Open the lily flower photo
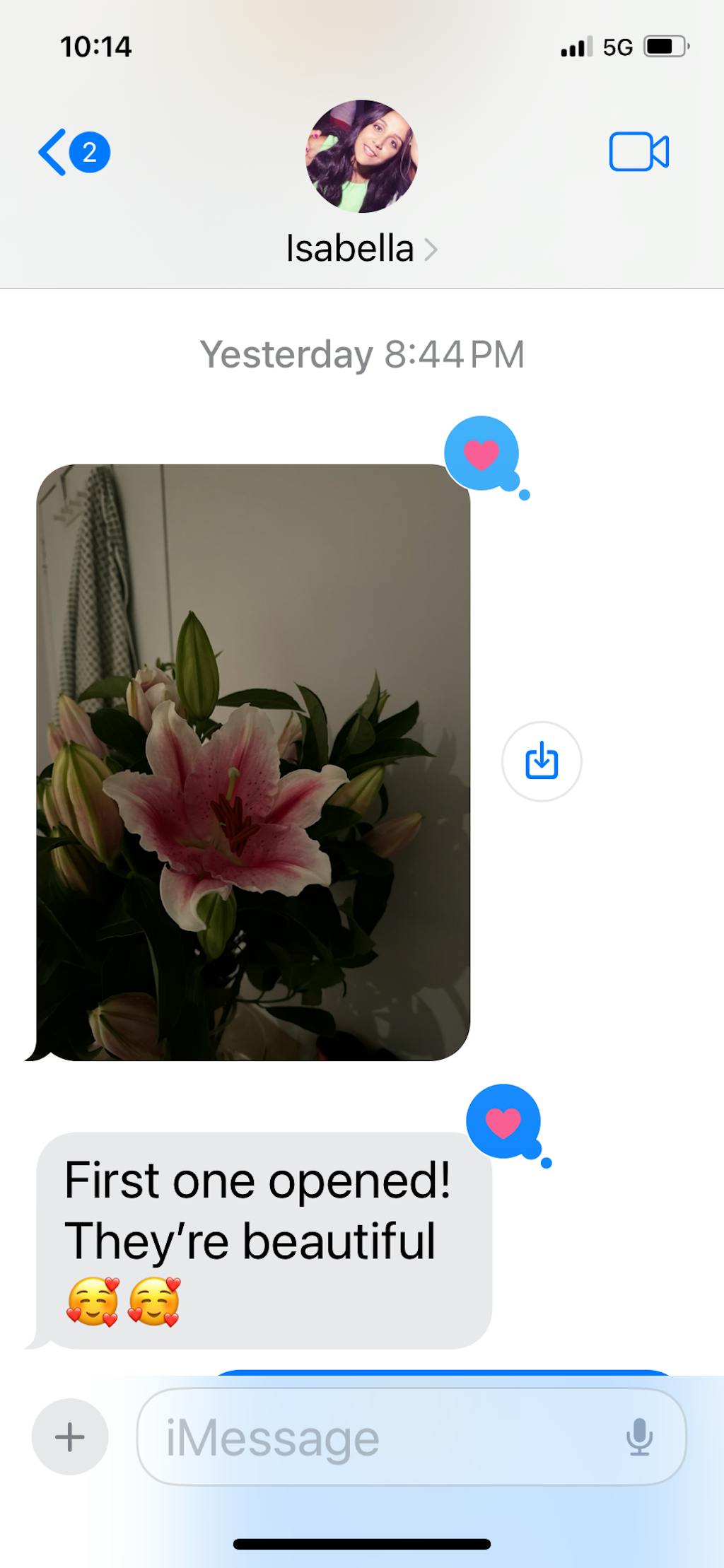 coord(253,762)
